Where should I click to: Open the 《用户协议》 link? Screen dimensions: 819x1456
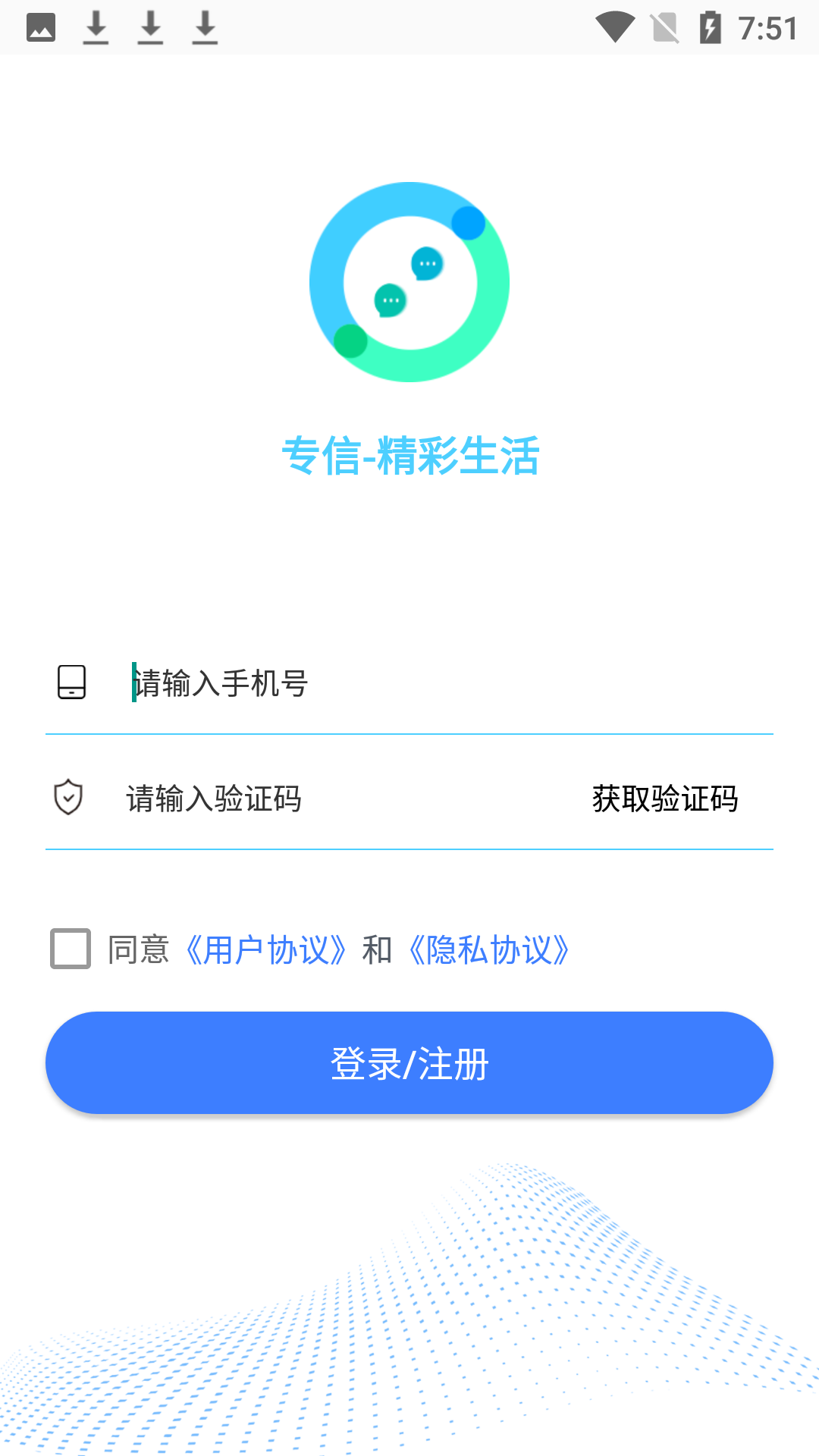click(x=265, y=950)
